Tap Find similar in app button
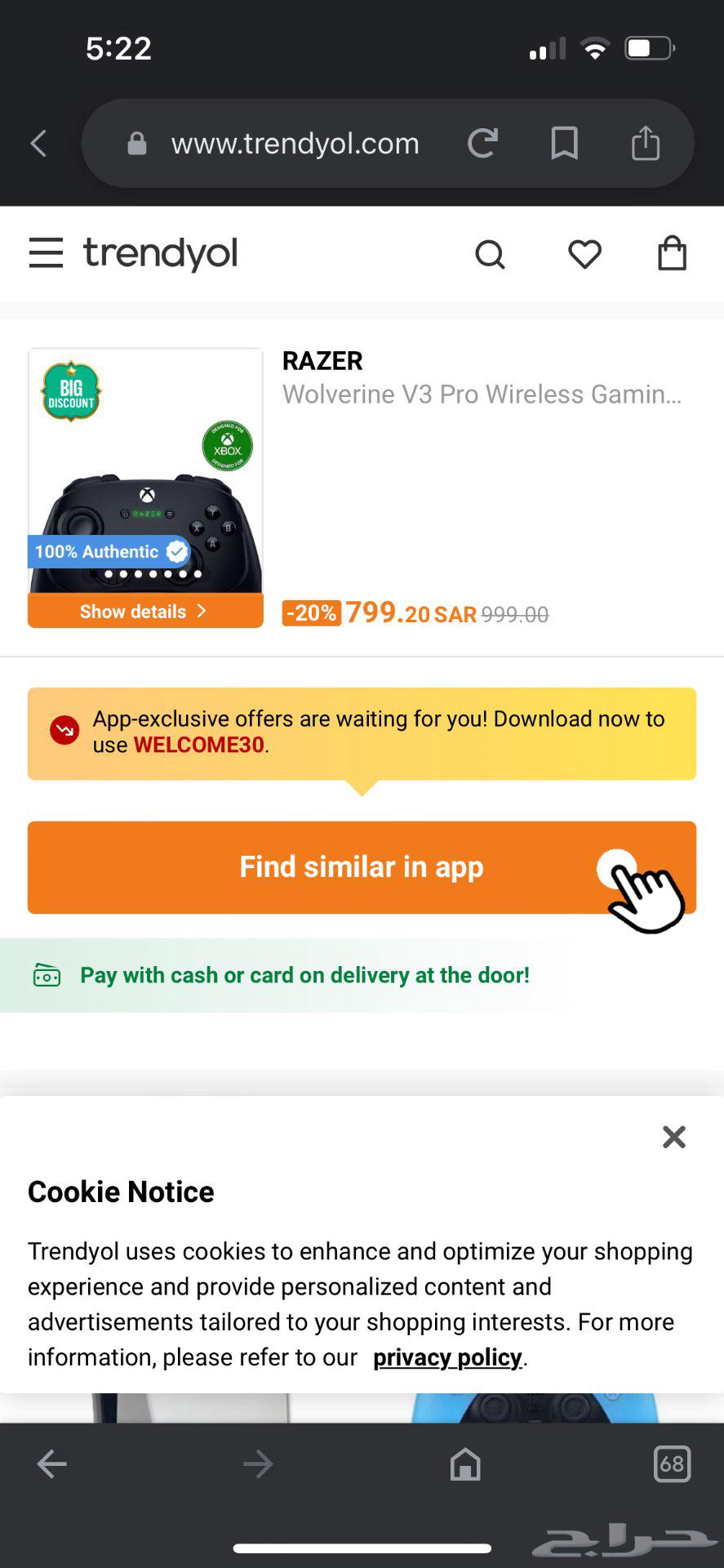Viewport: 724px width, 1568px height. 362,867
